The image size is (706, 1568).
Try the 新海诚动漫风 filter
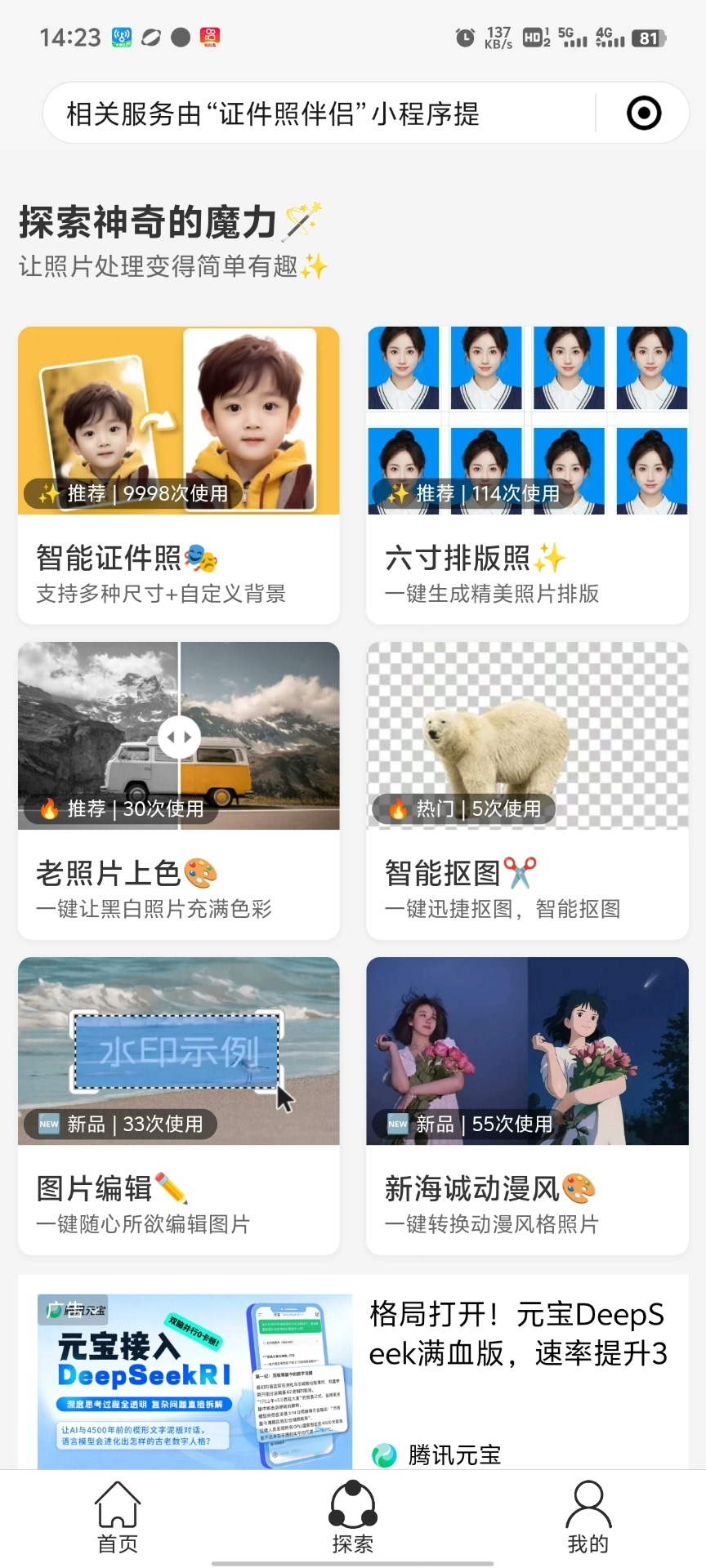[527, 1106]
